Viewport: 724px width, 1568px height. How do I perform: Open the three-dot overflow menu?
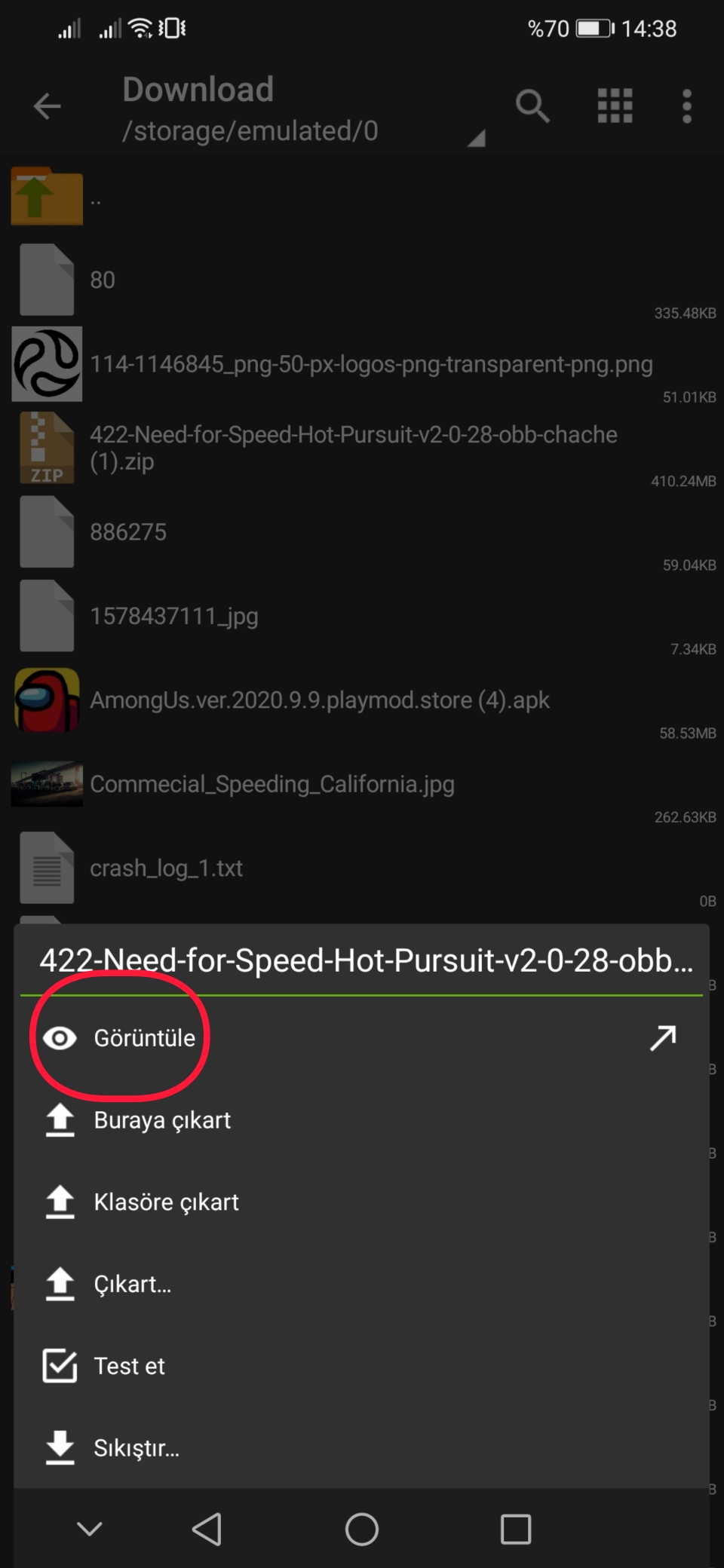click(x=686, y=106)
